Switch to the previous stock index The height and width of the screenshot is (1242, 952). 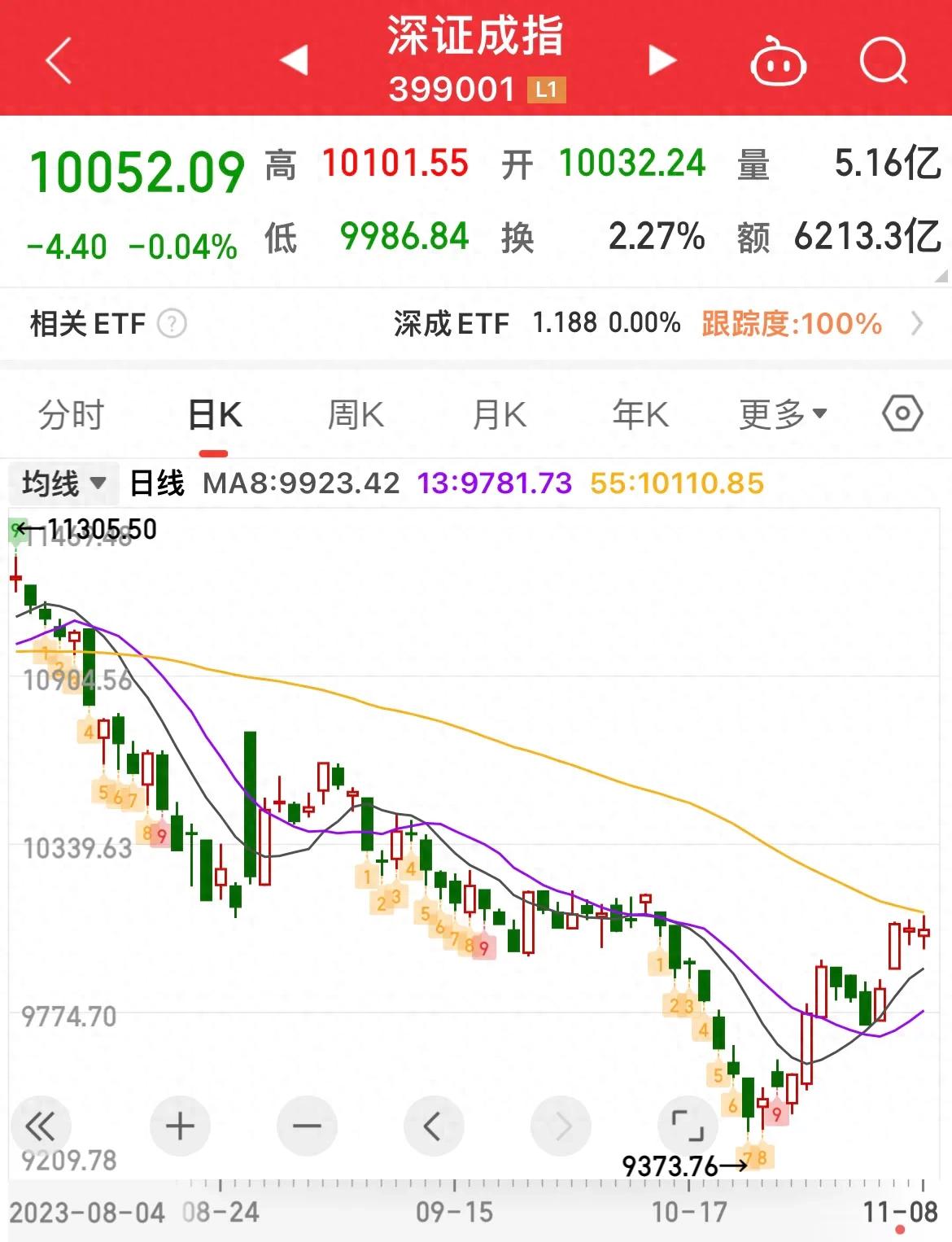pos(294,60)
